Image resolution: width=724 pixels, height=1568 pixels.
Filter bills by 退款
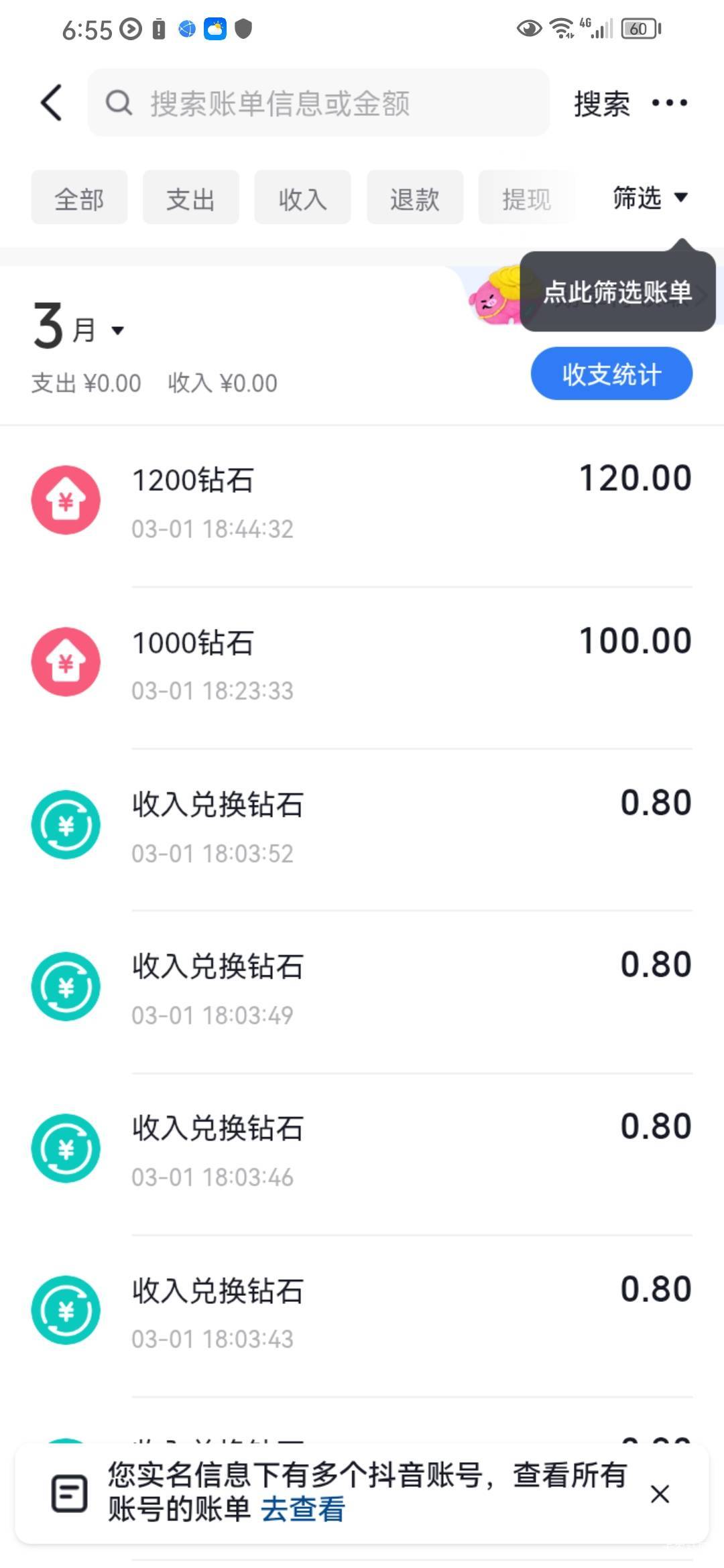click(415, 198)
